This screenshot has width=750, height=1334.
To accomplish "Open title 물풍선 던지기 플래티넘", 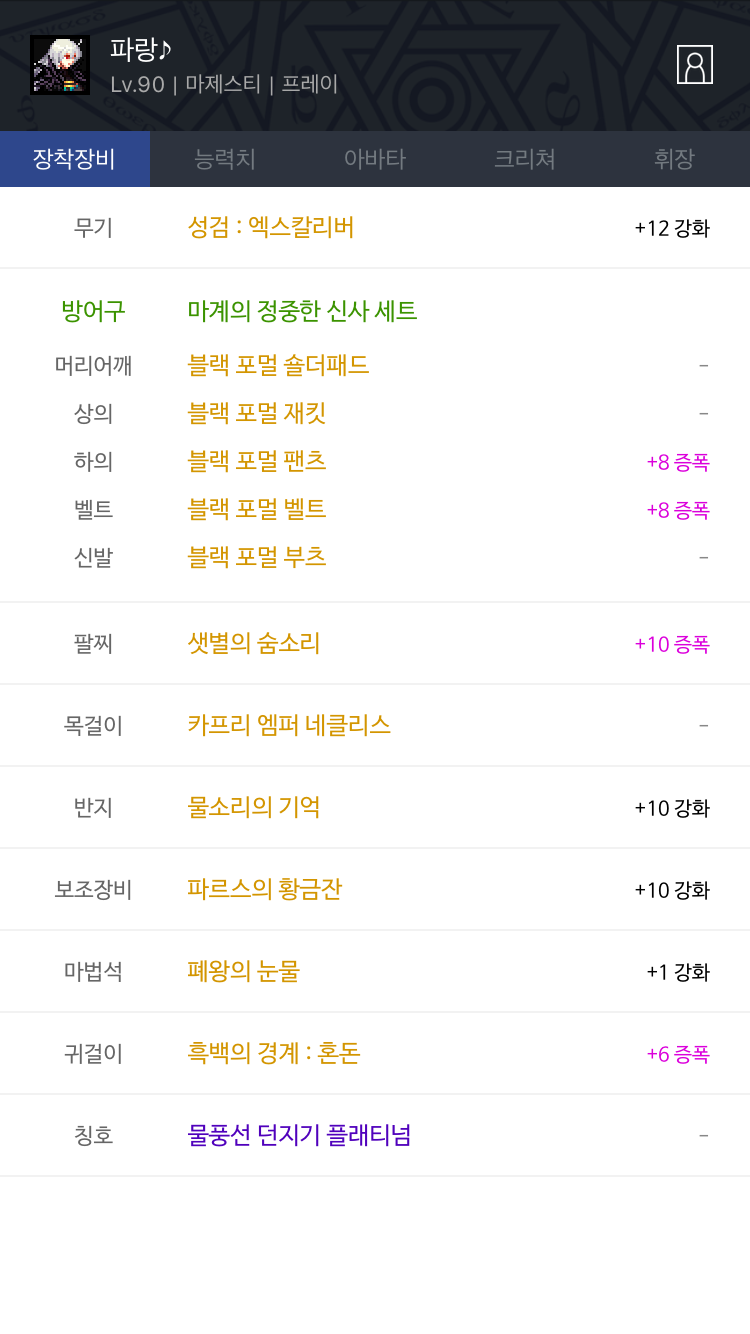I will pos(300,1135).
